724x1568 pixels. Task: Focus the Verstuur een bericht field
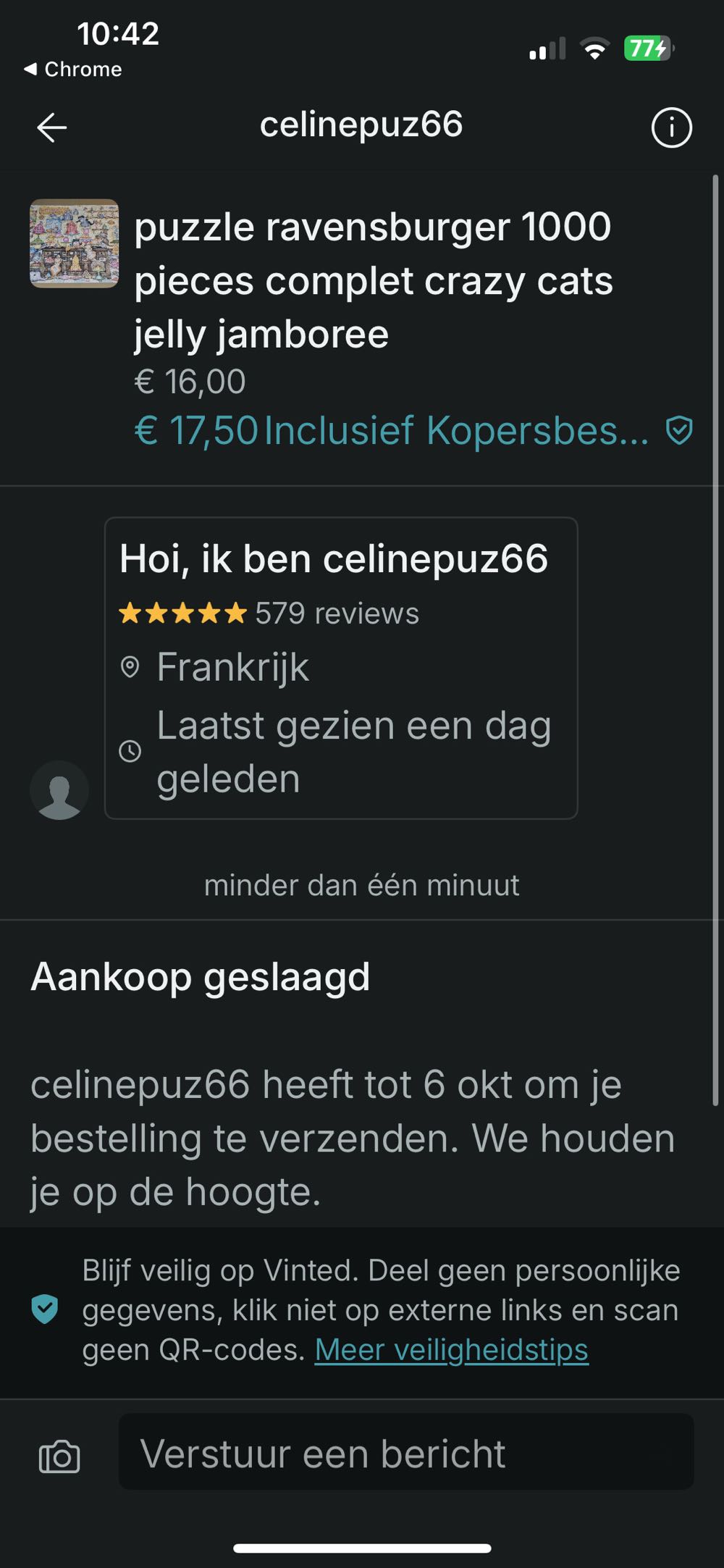[x=405, y=1454]
